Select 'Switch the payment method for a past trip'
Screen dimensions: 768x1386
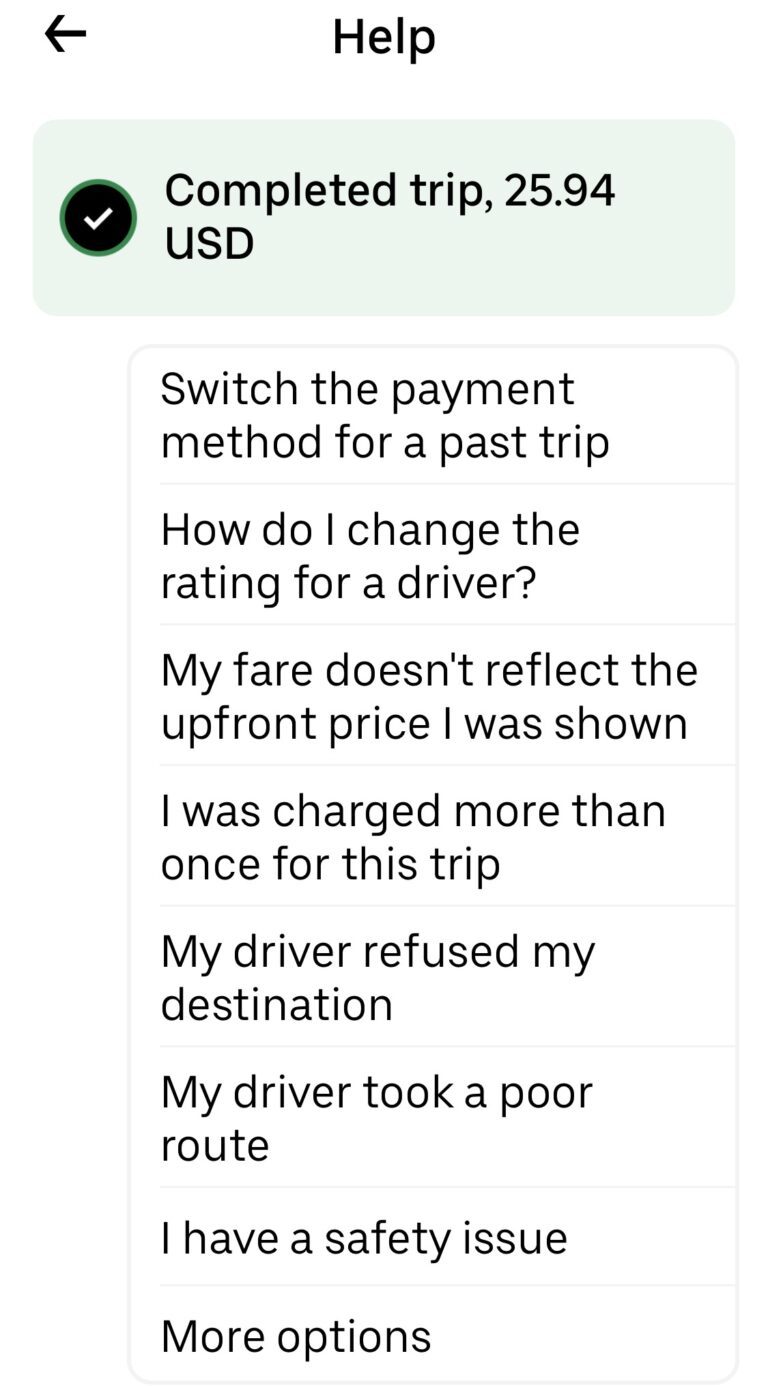[x=385, y=413]
